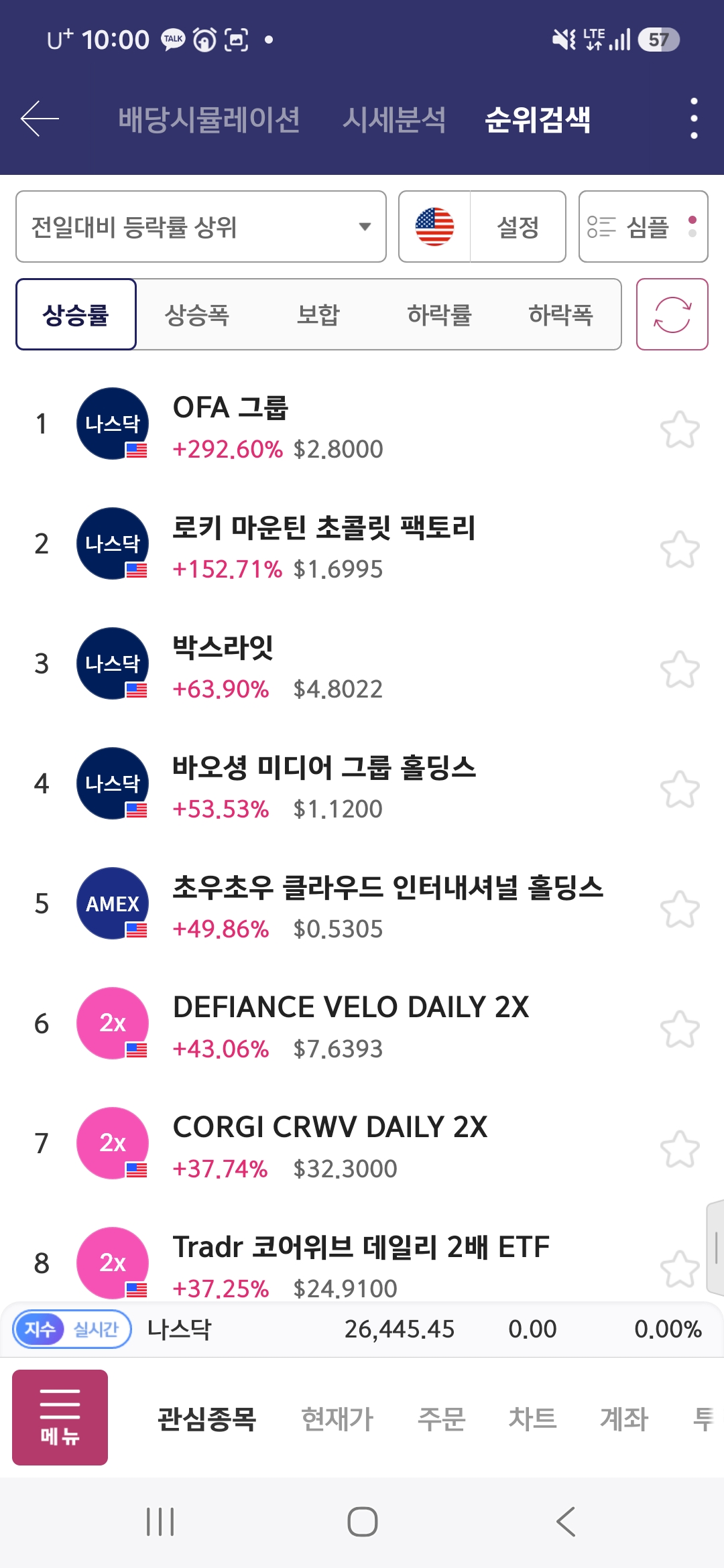Select the 상승폭 filter
Viewport: 724px width, 1568px height.
197,314
